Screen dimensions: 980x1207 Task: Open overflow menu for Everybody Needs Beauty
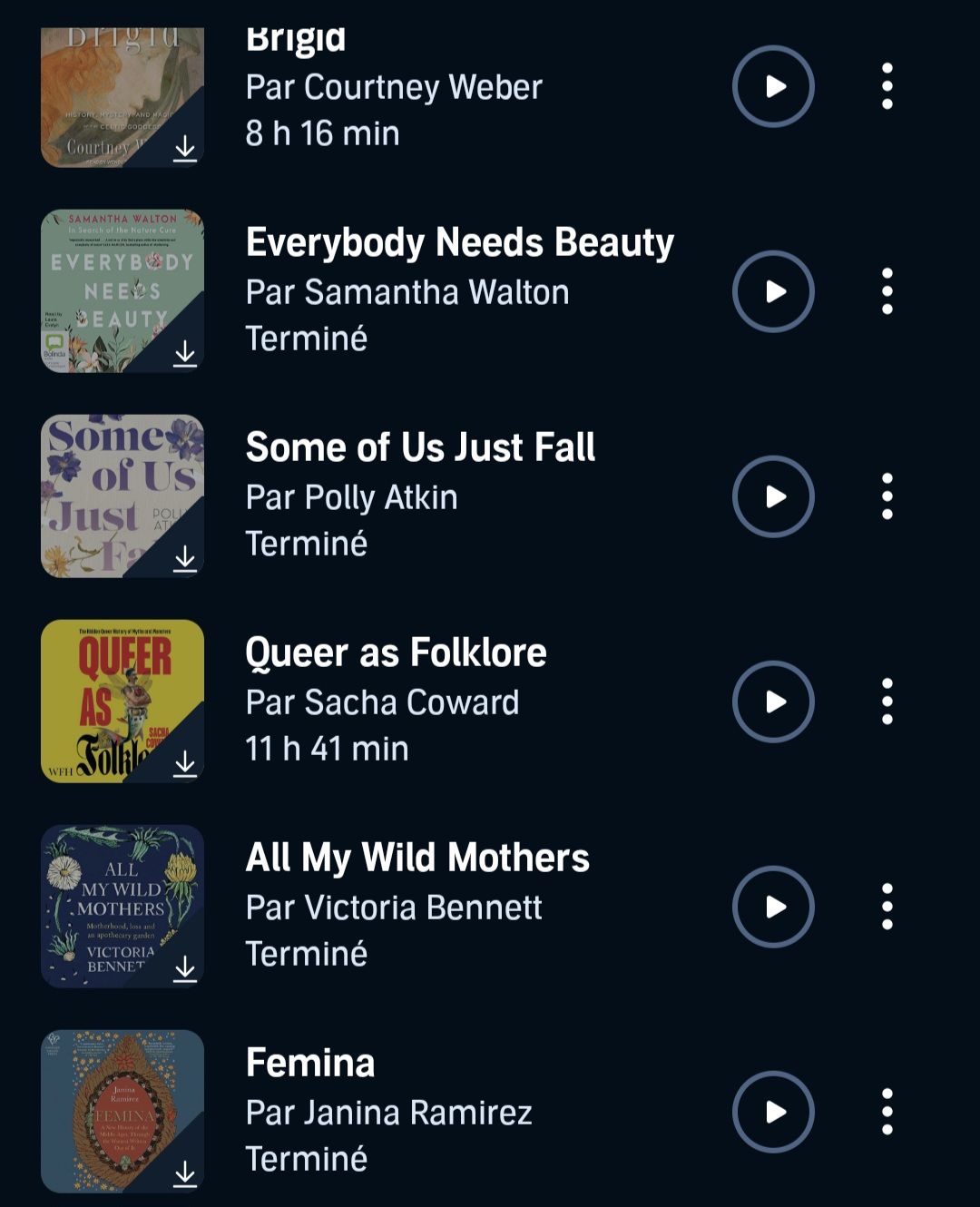click(887, 291)
